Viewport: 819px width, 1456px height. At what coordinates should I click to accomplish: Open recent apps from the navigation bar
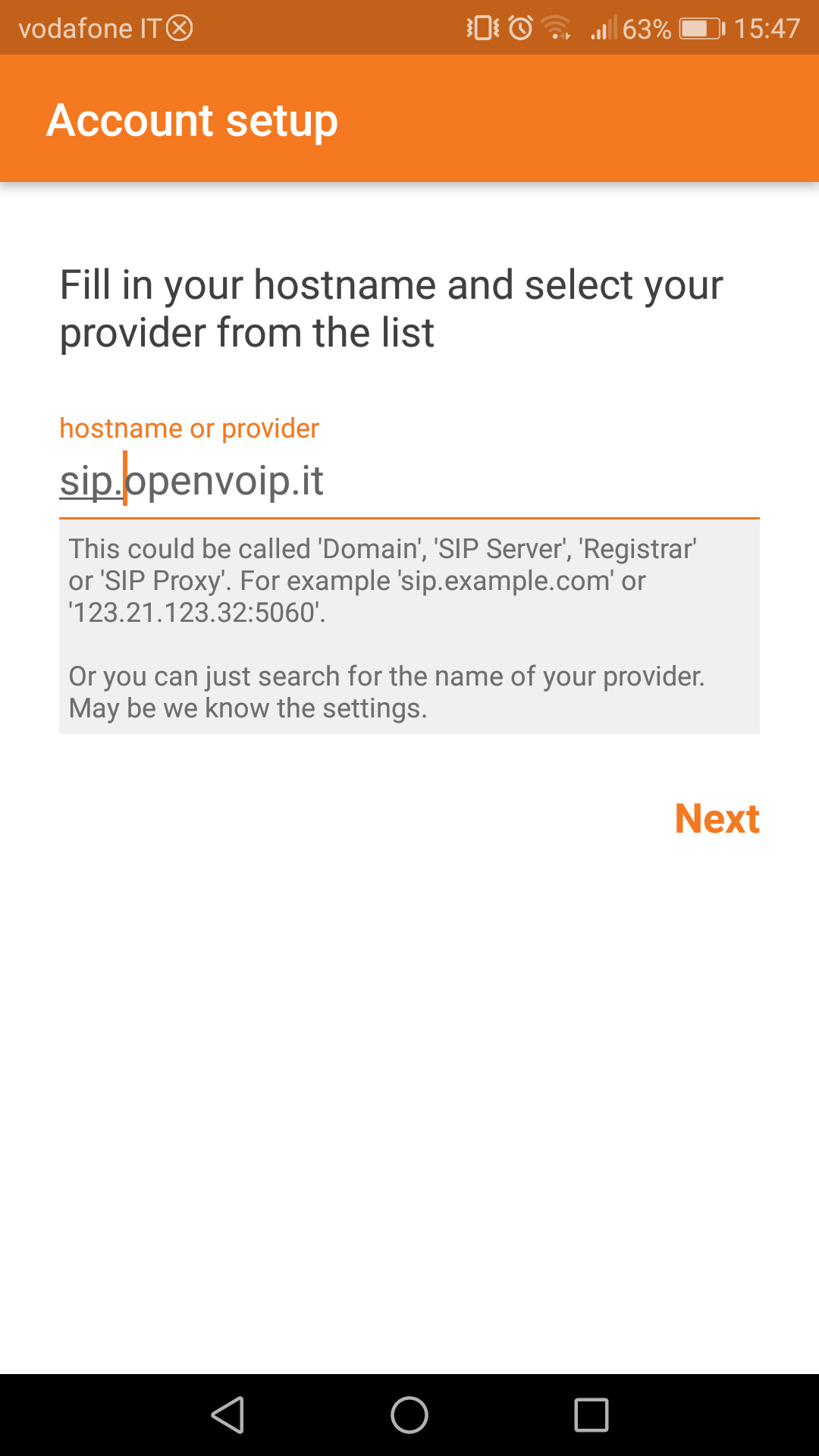click(591, 1415)
